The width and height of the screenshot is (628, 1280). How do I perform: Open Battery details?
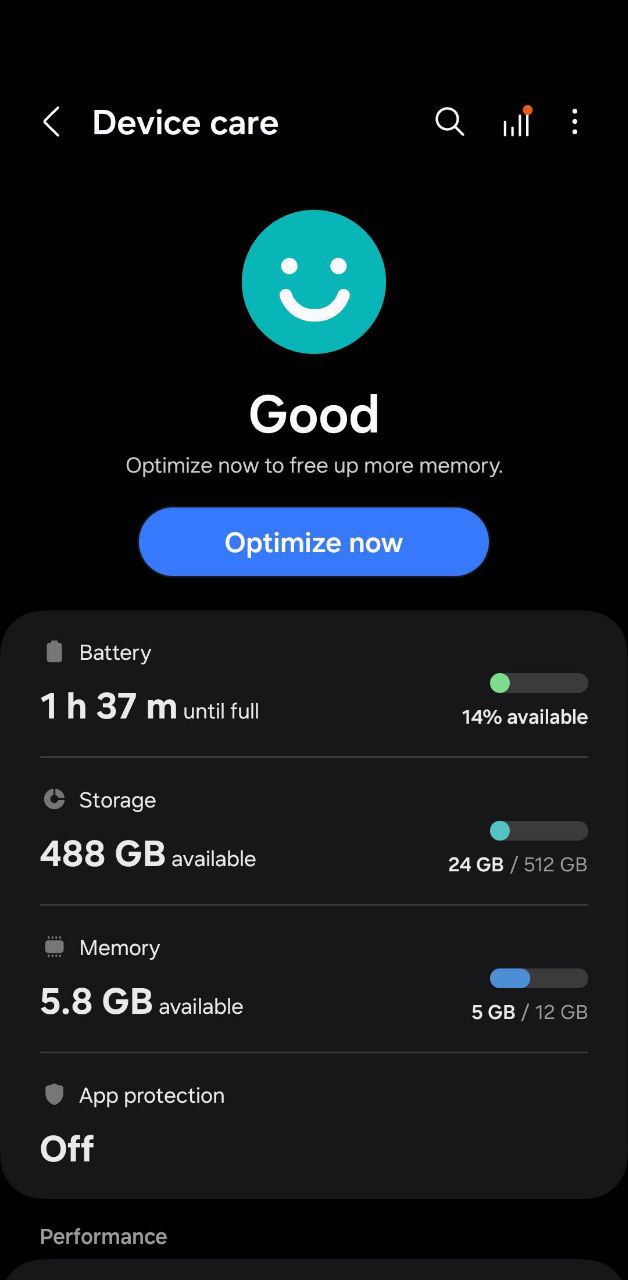[x=313, y=685]
